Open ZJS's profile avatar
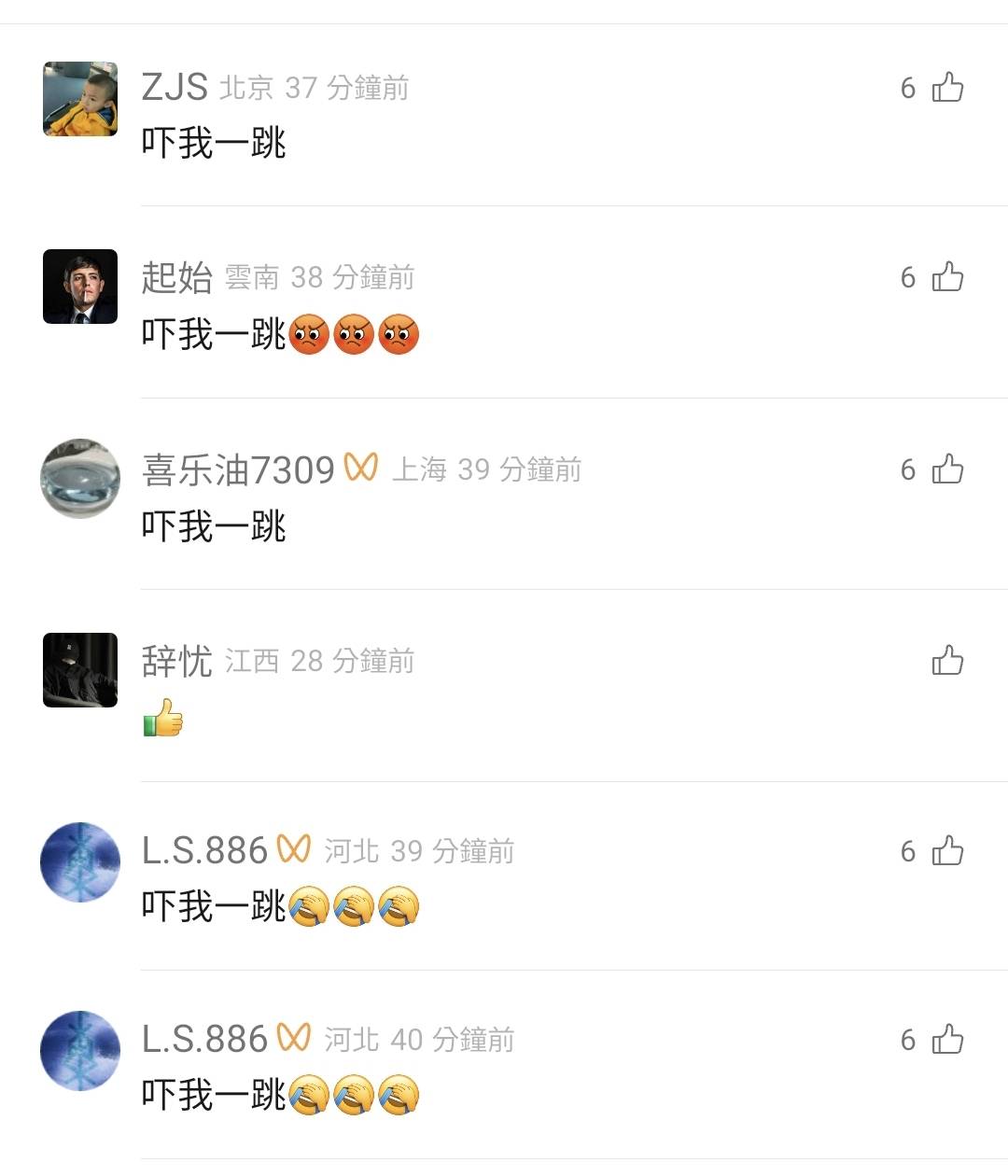The height and width of the screenshot is (1176, 1008). pos(80,99)
